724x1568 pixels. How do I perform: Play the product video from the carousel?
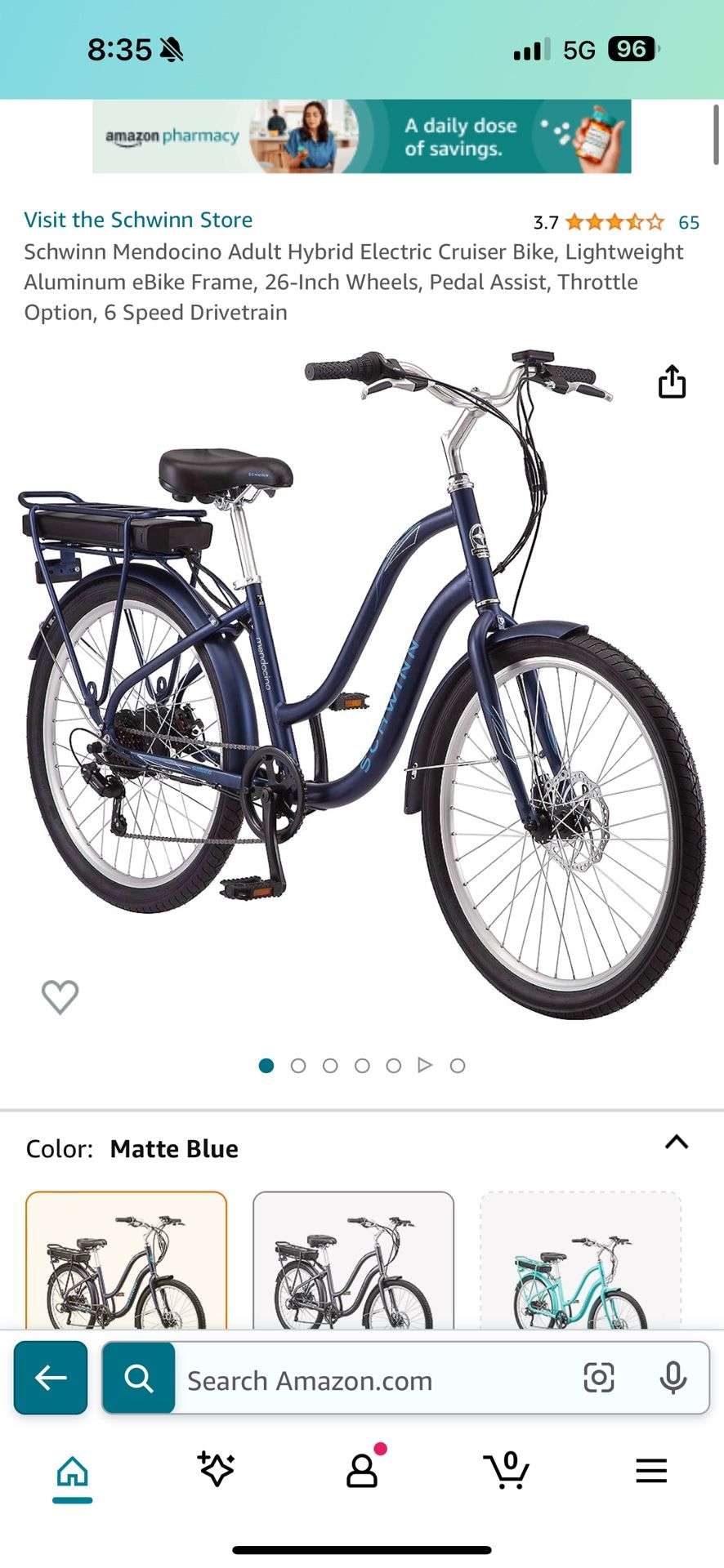pos(424,1065)
